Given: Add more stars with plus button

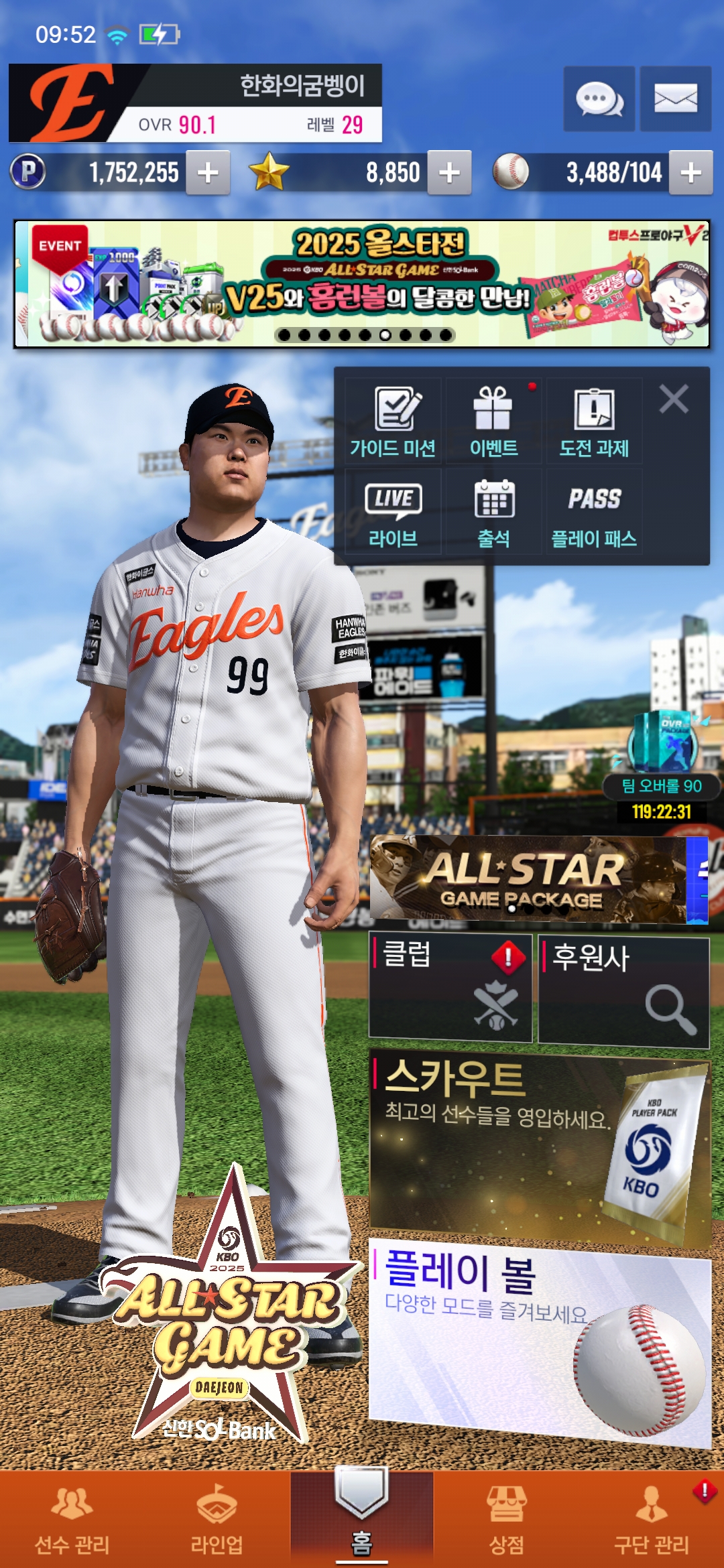Looking at the screenshot, I should [449, 173].
